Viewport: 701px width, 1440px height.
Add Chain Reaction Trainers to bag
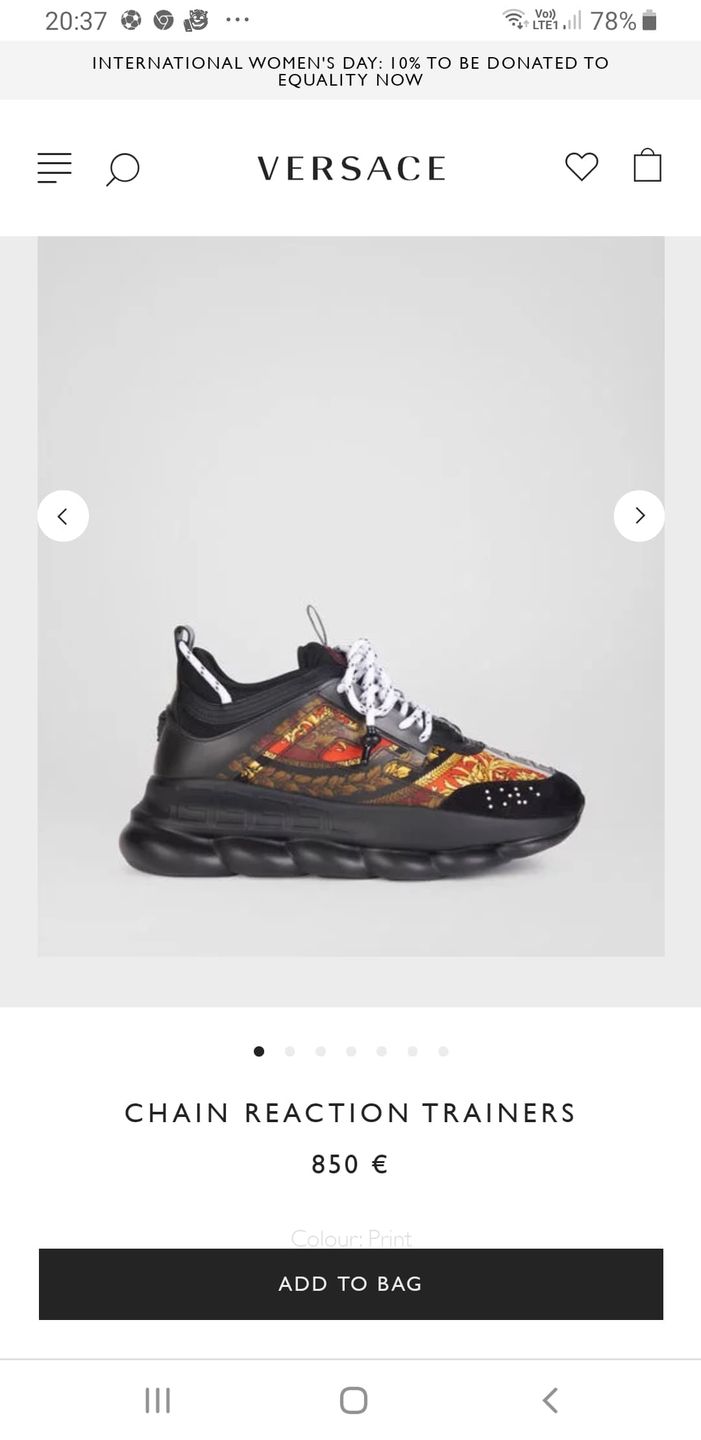tap(350, 1284)
